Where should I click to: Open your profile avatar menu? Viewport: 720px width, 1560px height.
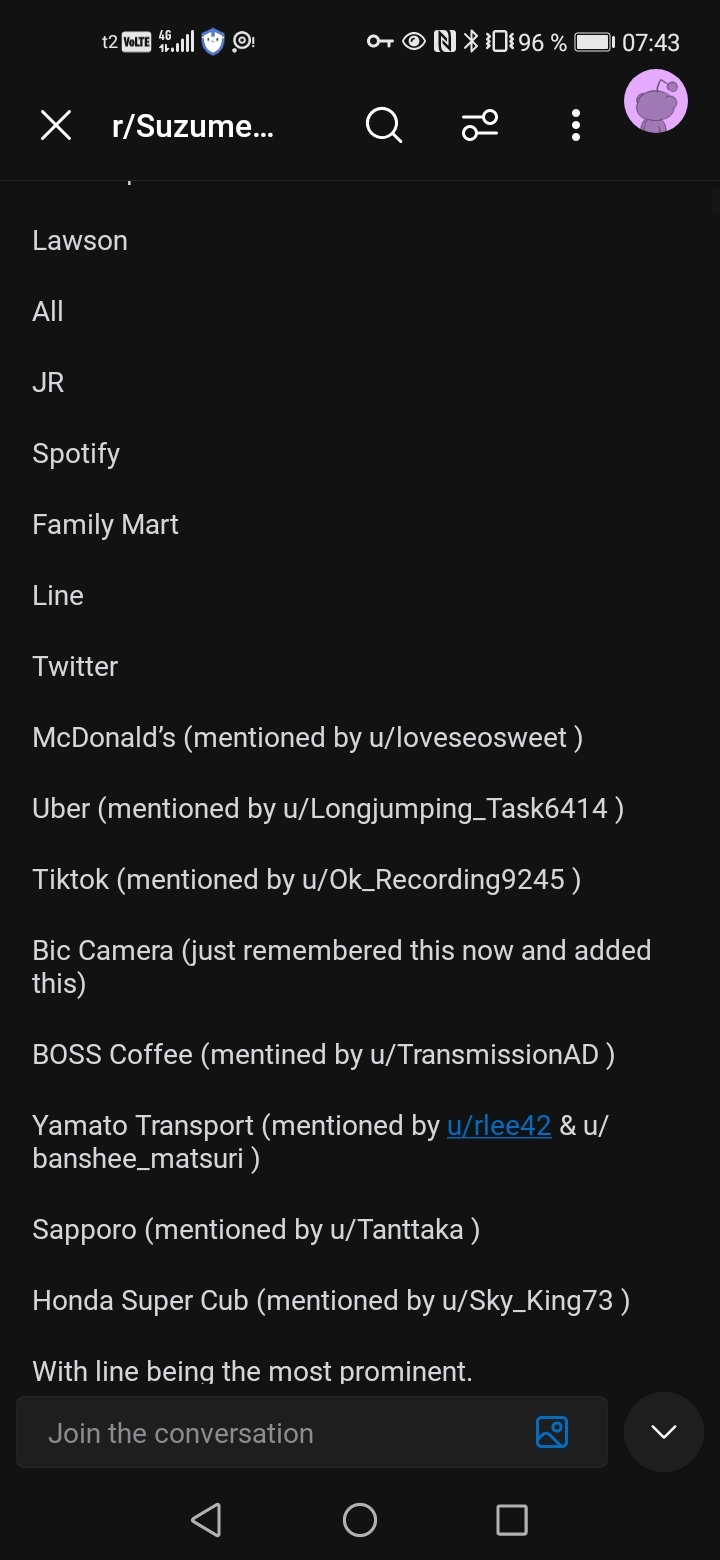[655, 102]
